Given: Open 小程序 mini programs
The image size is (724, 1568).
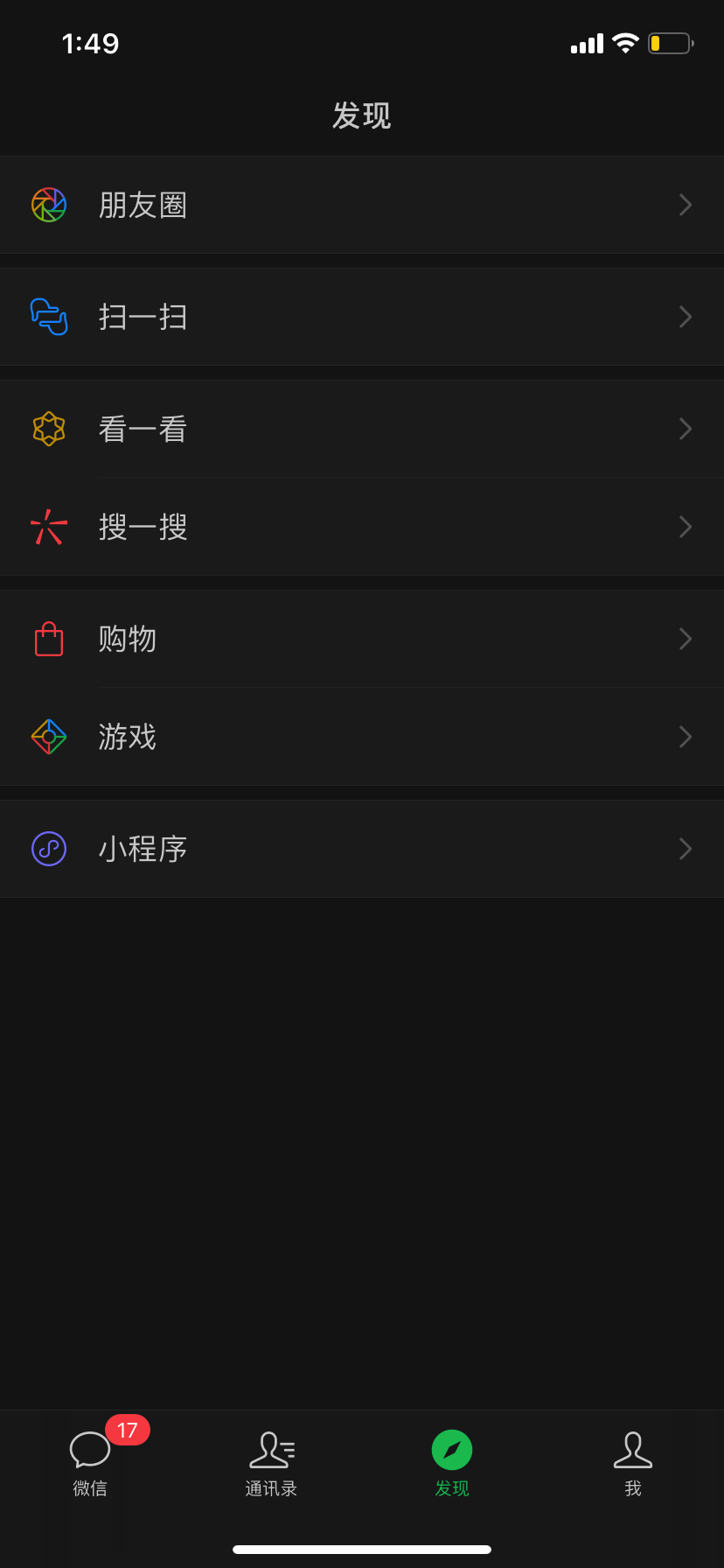Looking at the screenshot, I should coord(361,849).
